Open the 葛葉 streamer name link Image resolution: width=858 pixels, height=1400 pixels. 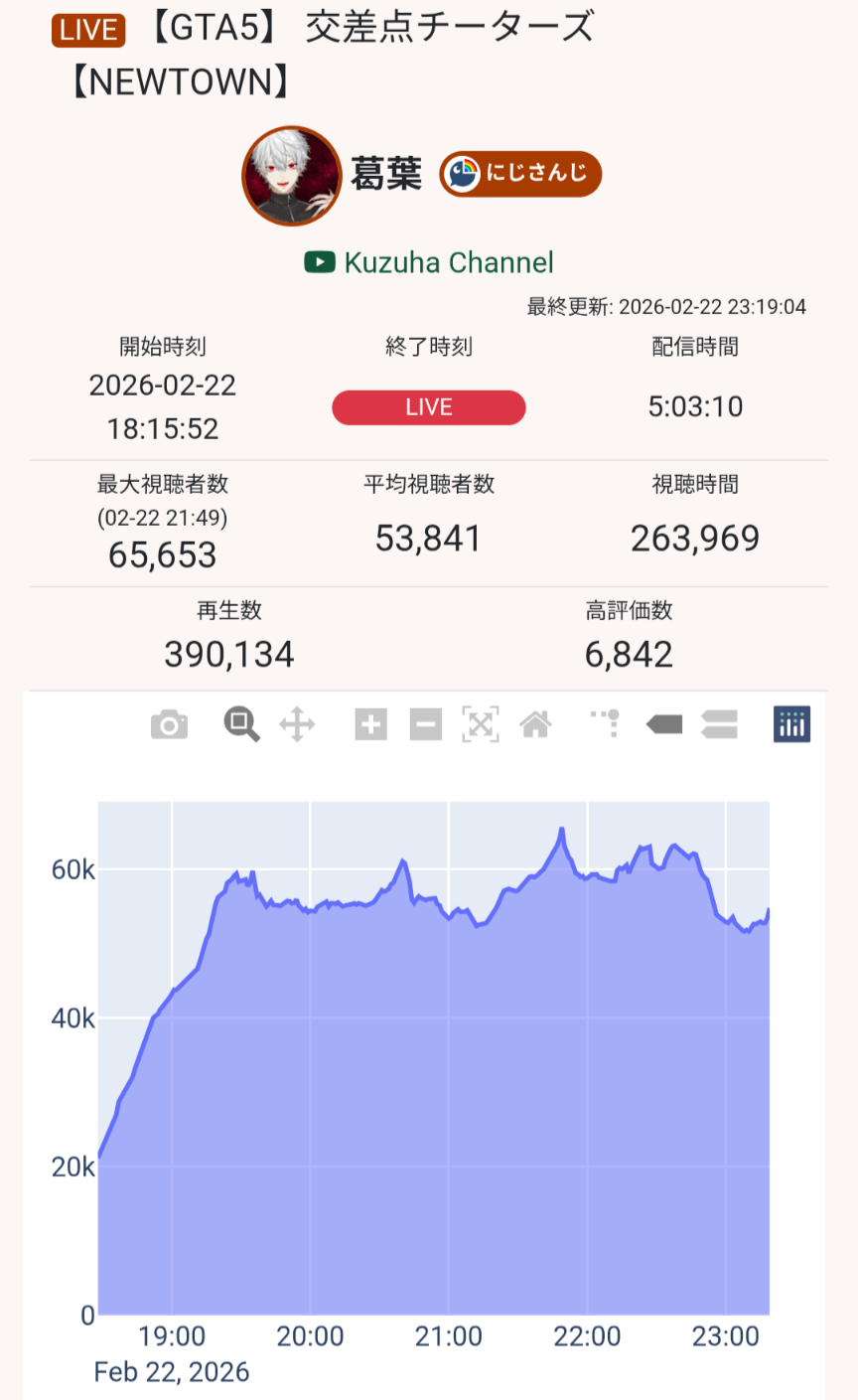(x=385, y=175)
